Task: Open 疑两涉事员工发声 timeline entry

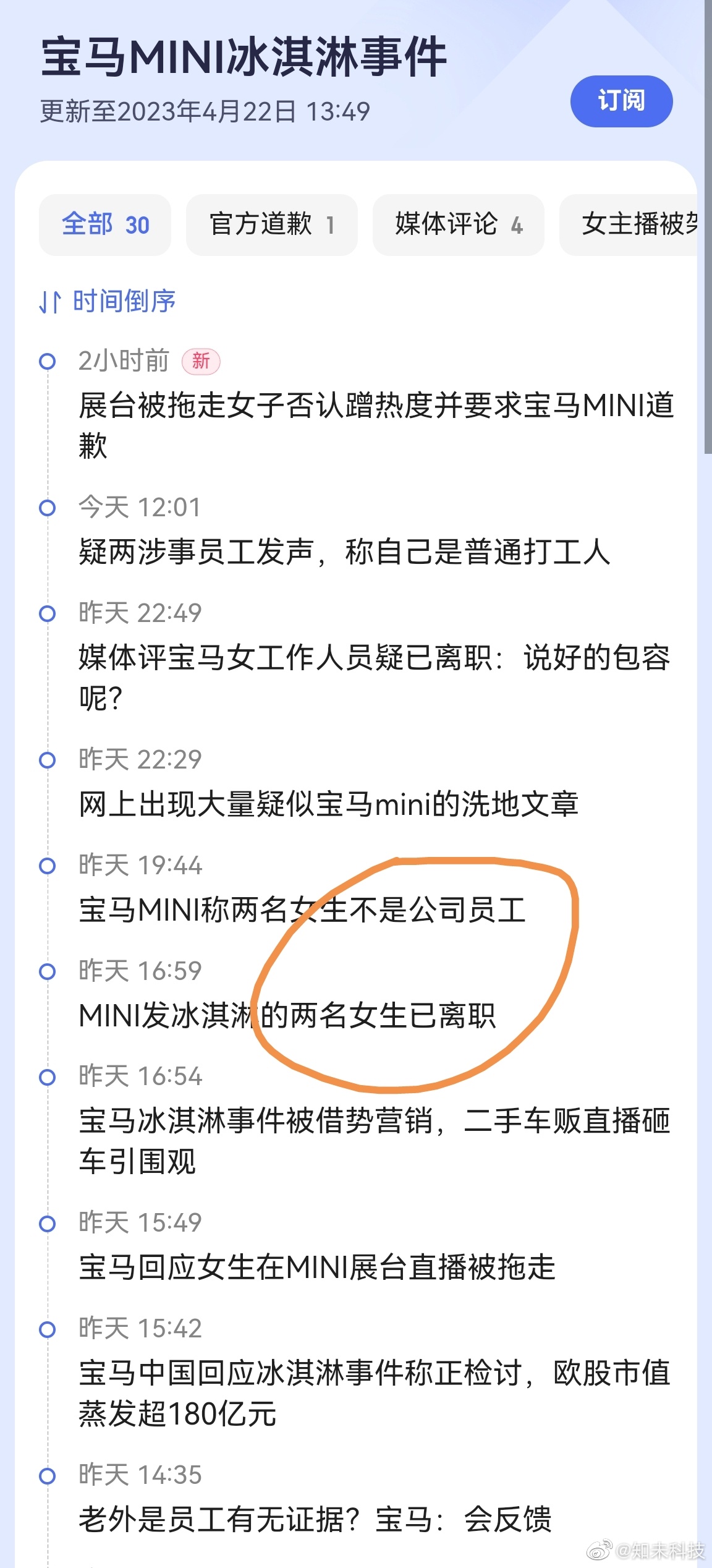Action: pyautogui.click(x=344, y=552)
